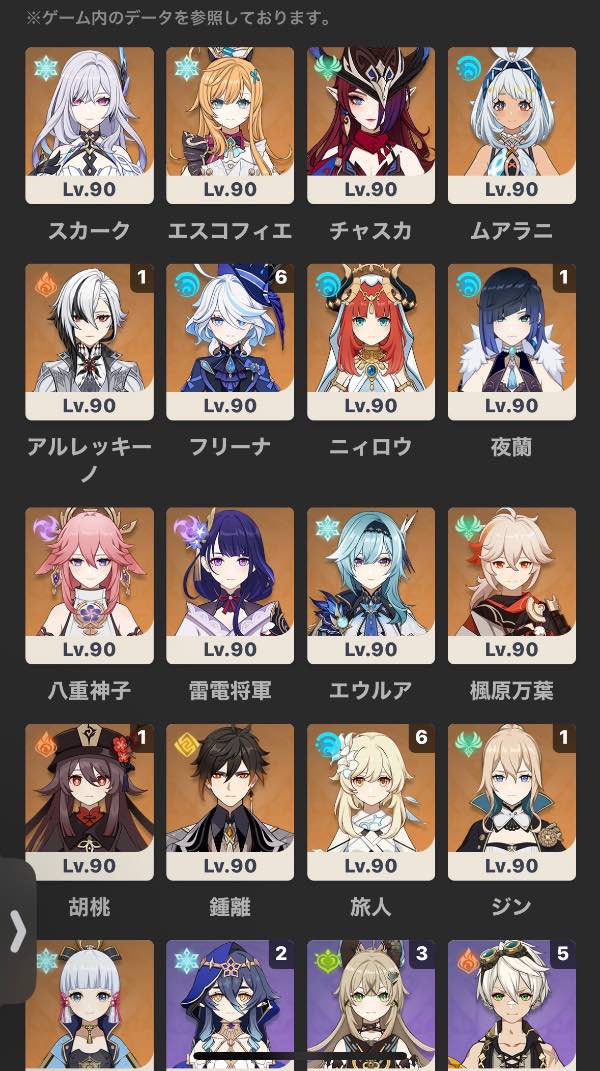Screen dimensions: 600x1071
Task: Open アルレッキーノ character card
Action: point(89,341)
